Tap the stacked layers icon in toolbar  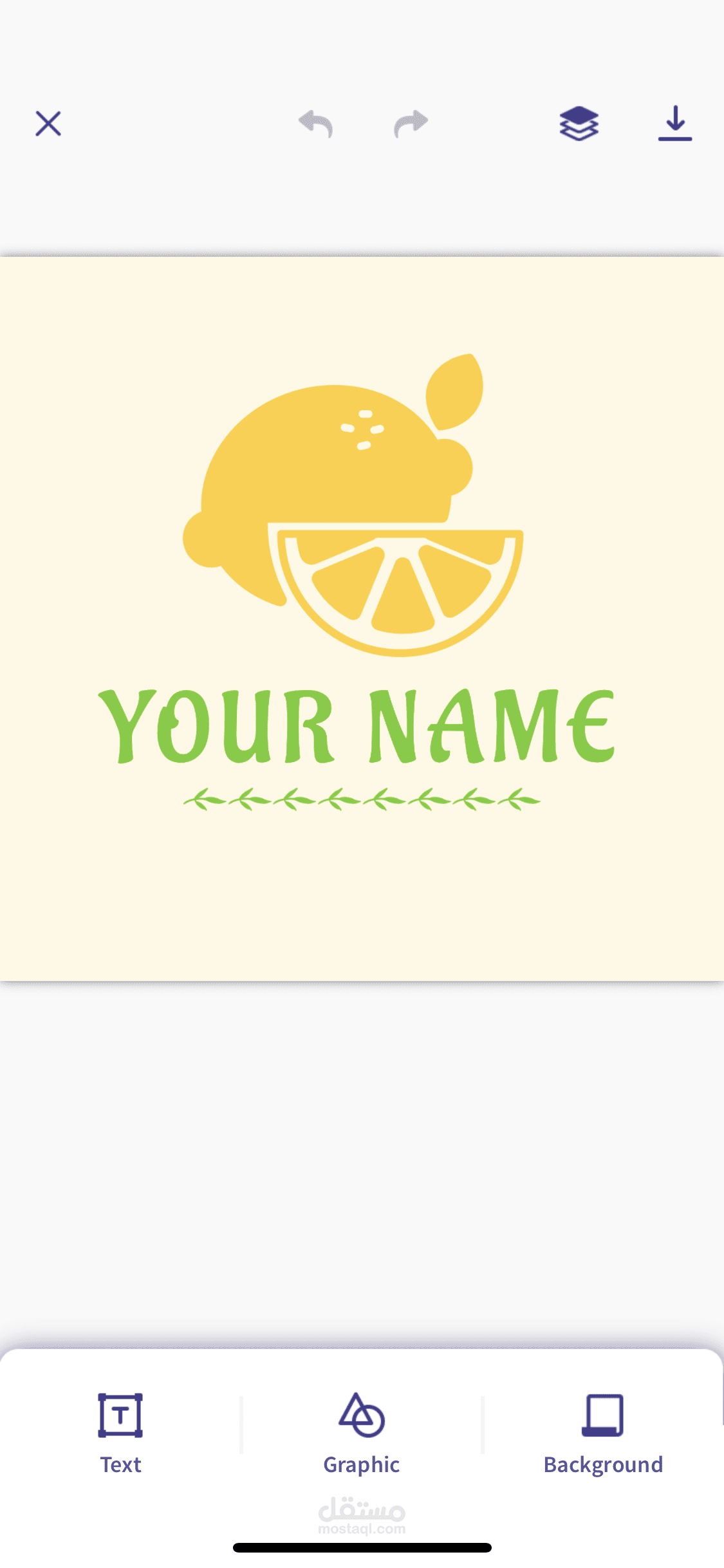[579, 124]
